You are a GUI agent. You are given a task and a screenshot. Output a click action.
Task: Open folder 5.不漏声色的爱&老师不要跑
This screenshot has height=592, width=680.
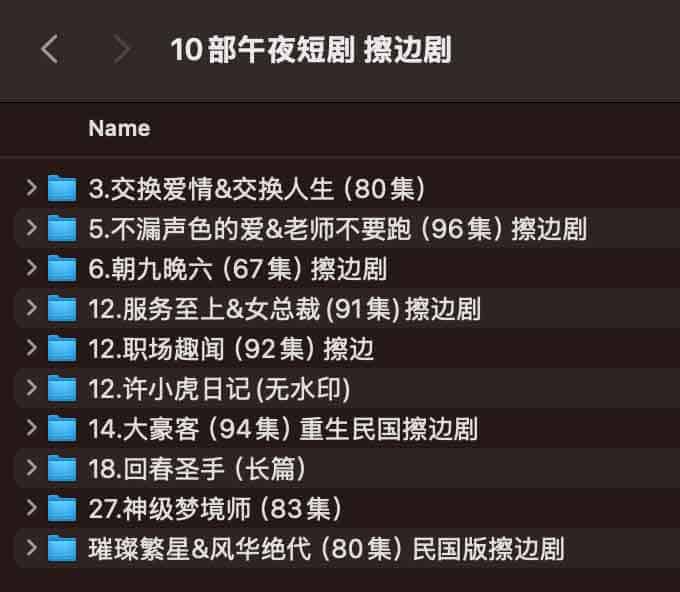[x=336, y=228]
